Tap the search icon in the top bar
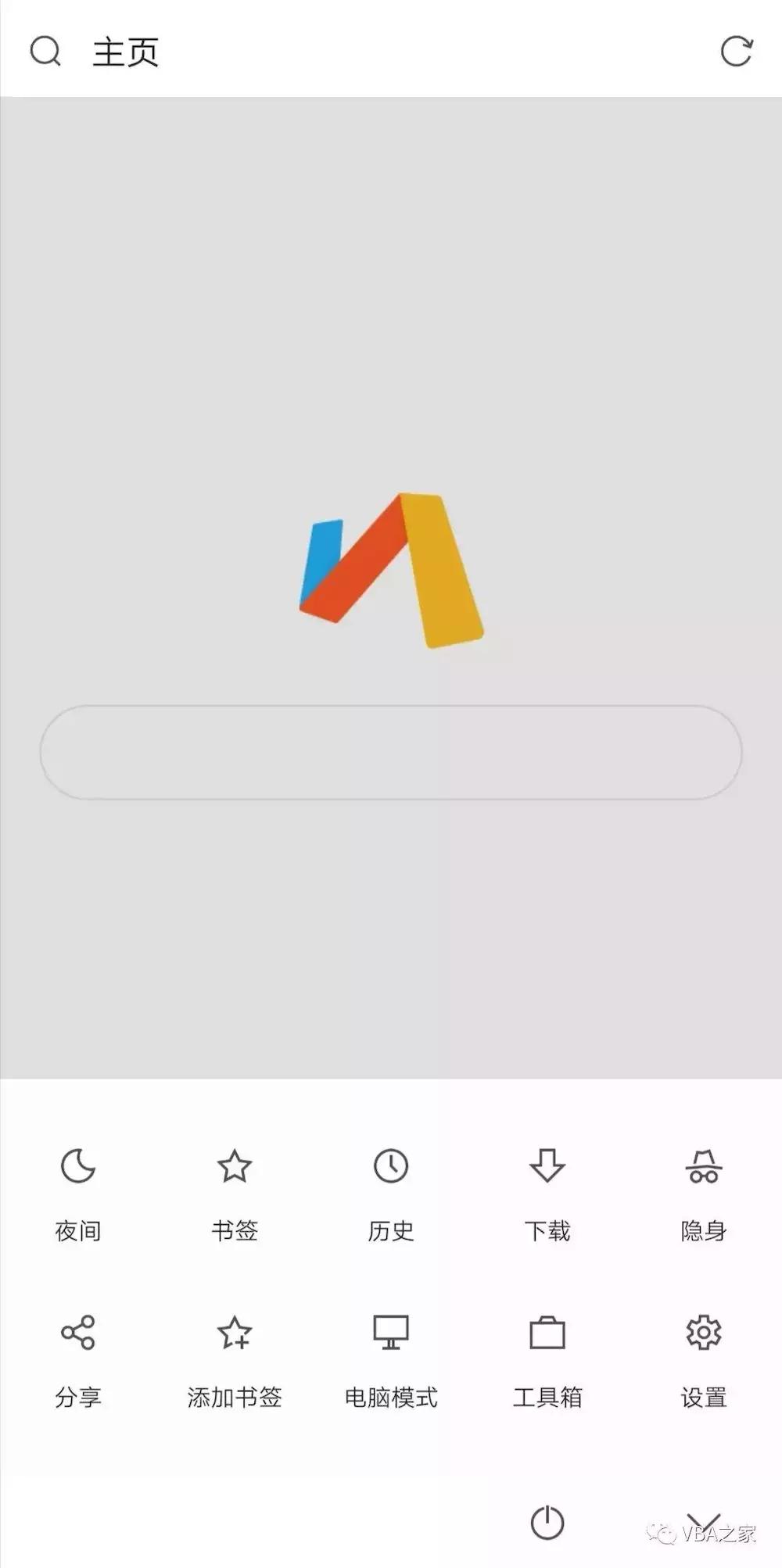 pos(45,52)
